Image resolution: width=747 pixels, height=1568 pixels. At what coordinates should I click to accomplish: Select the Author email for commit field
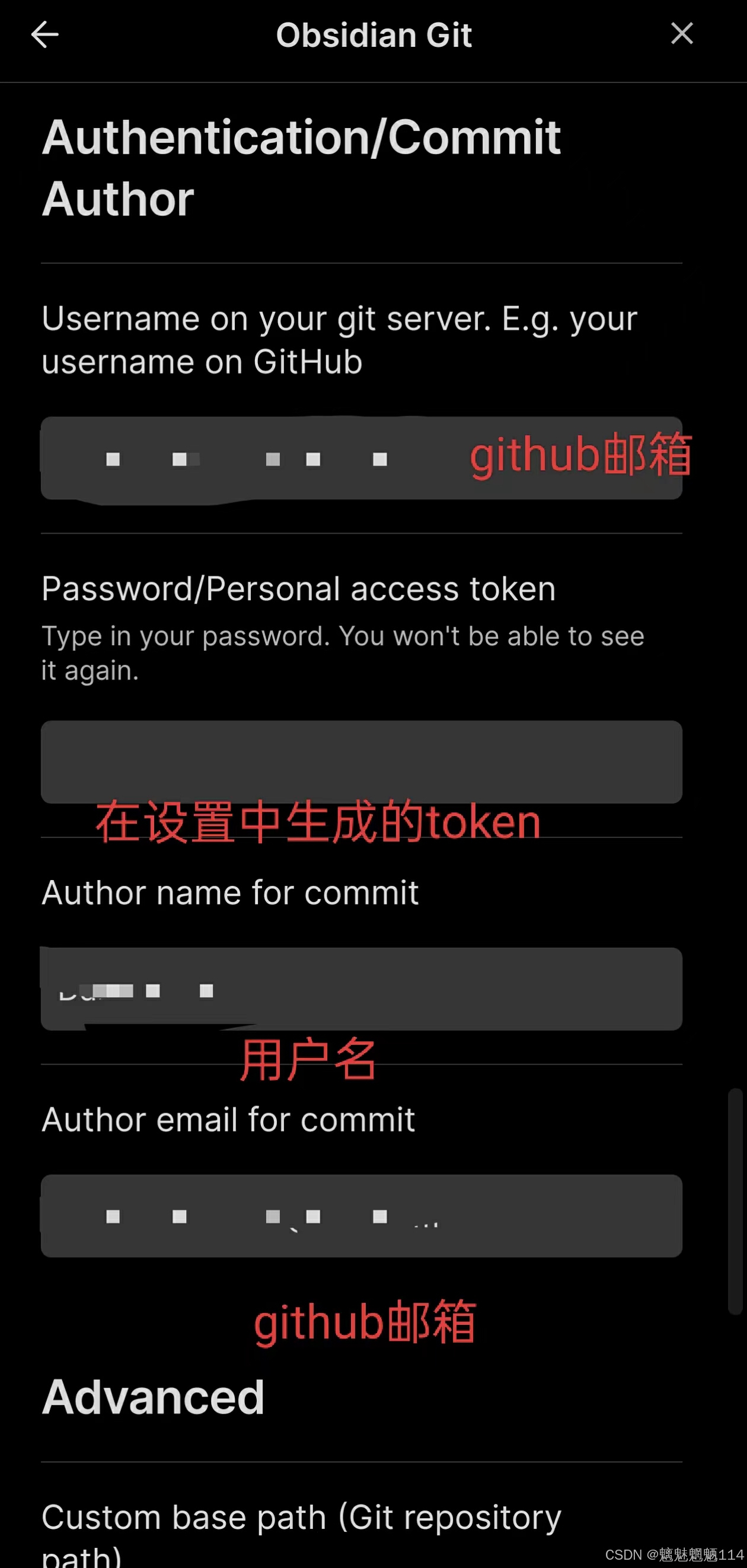click(x=361, y=1216)
